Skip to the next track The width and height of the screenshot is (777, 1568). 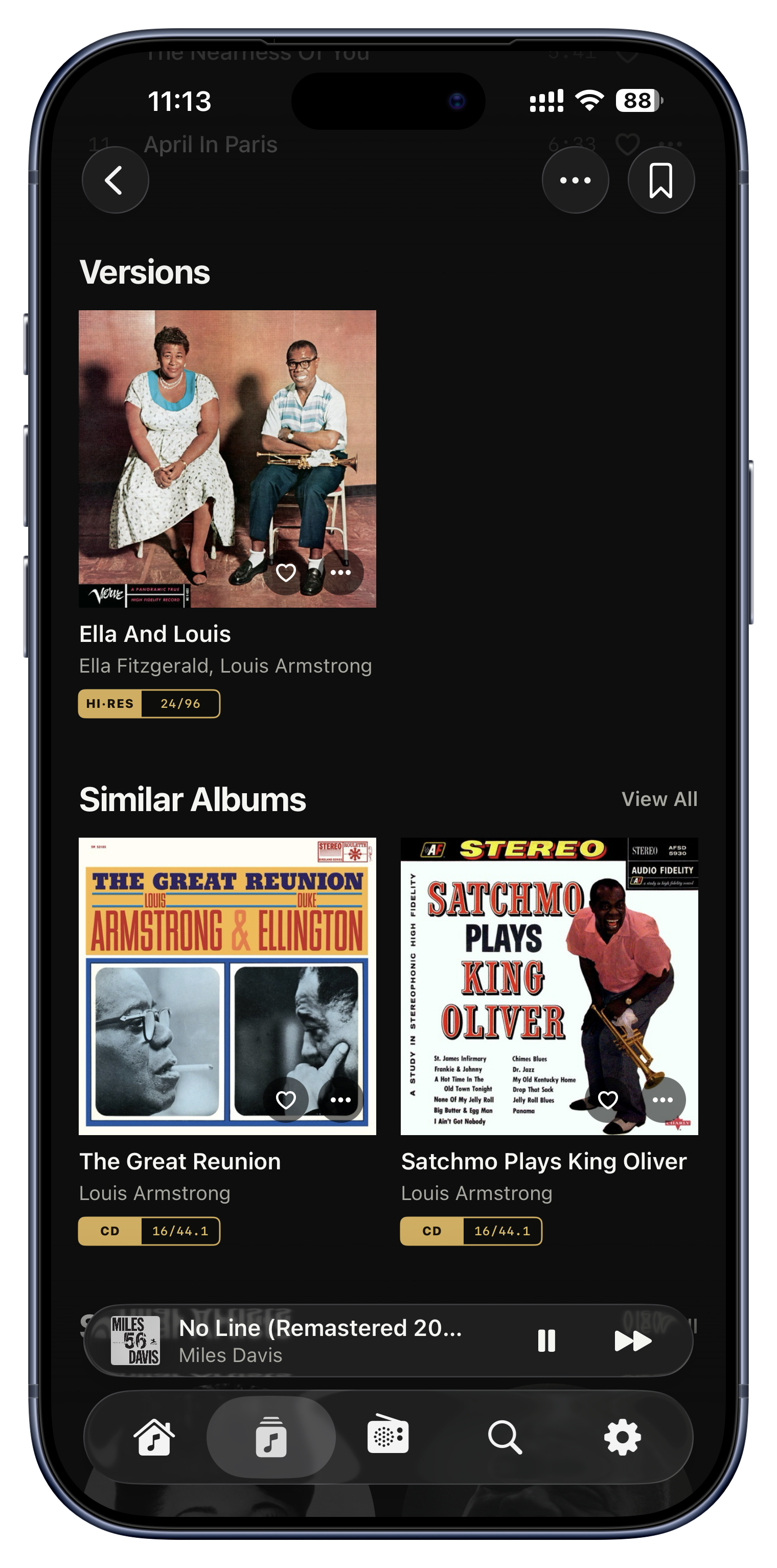(x=633, y=1341)
